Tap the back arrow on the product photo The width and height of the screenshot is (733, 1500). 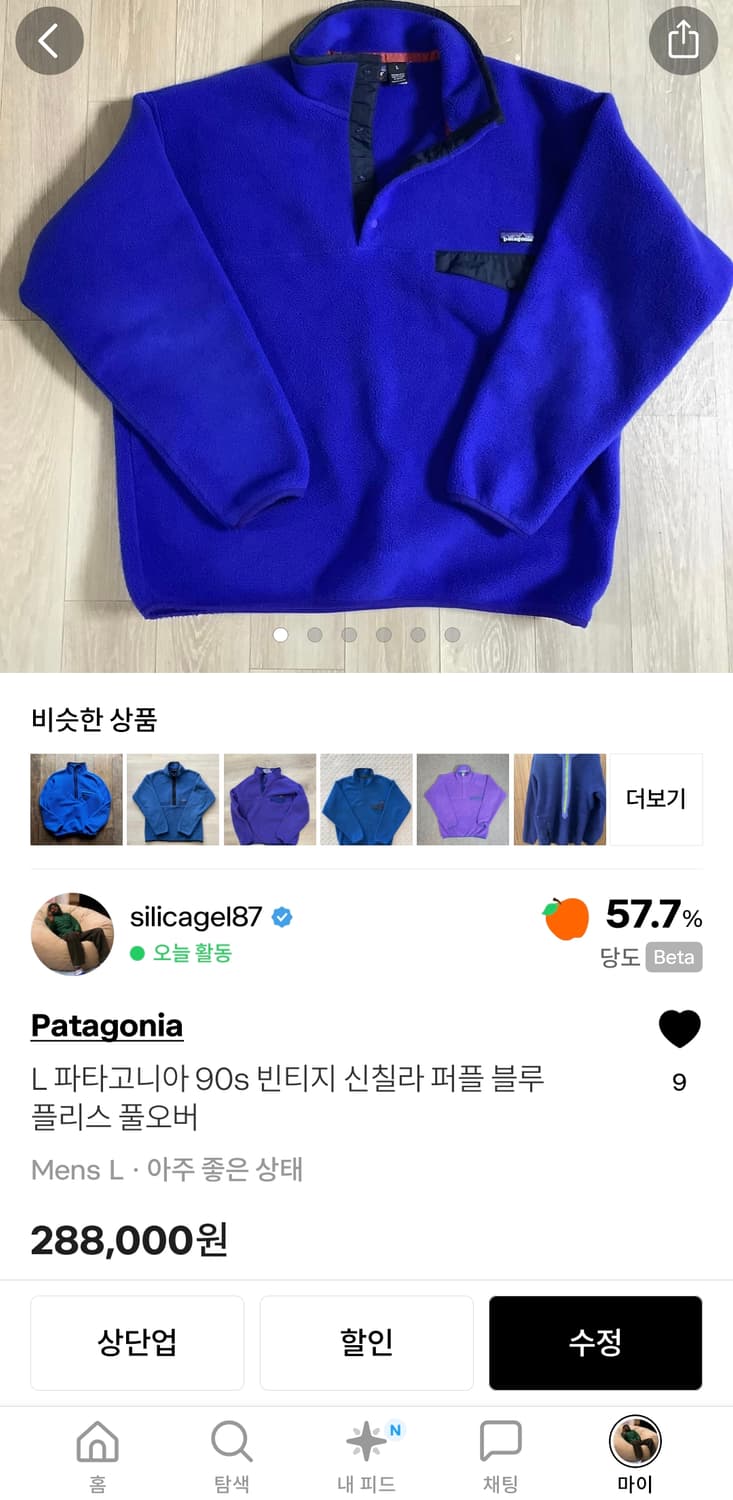click(x=49, y=40)
